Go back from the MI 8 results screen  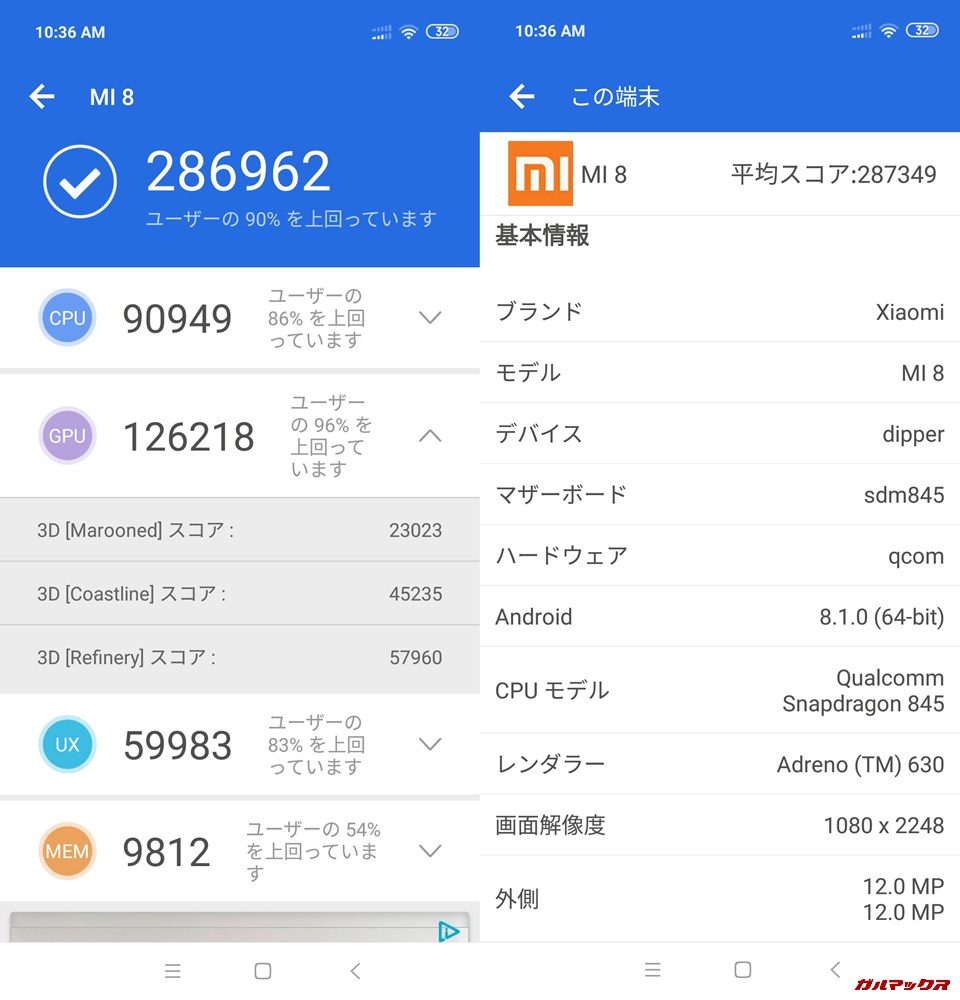click(x=40, y=96)
